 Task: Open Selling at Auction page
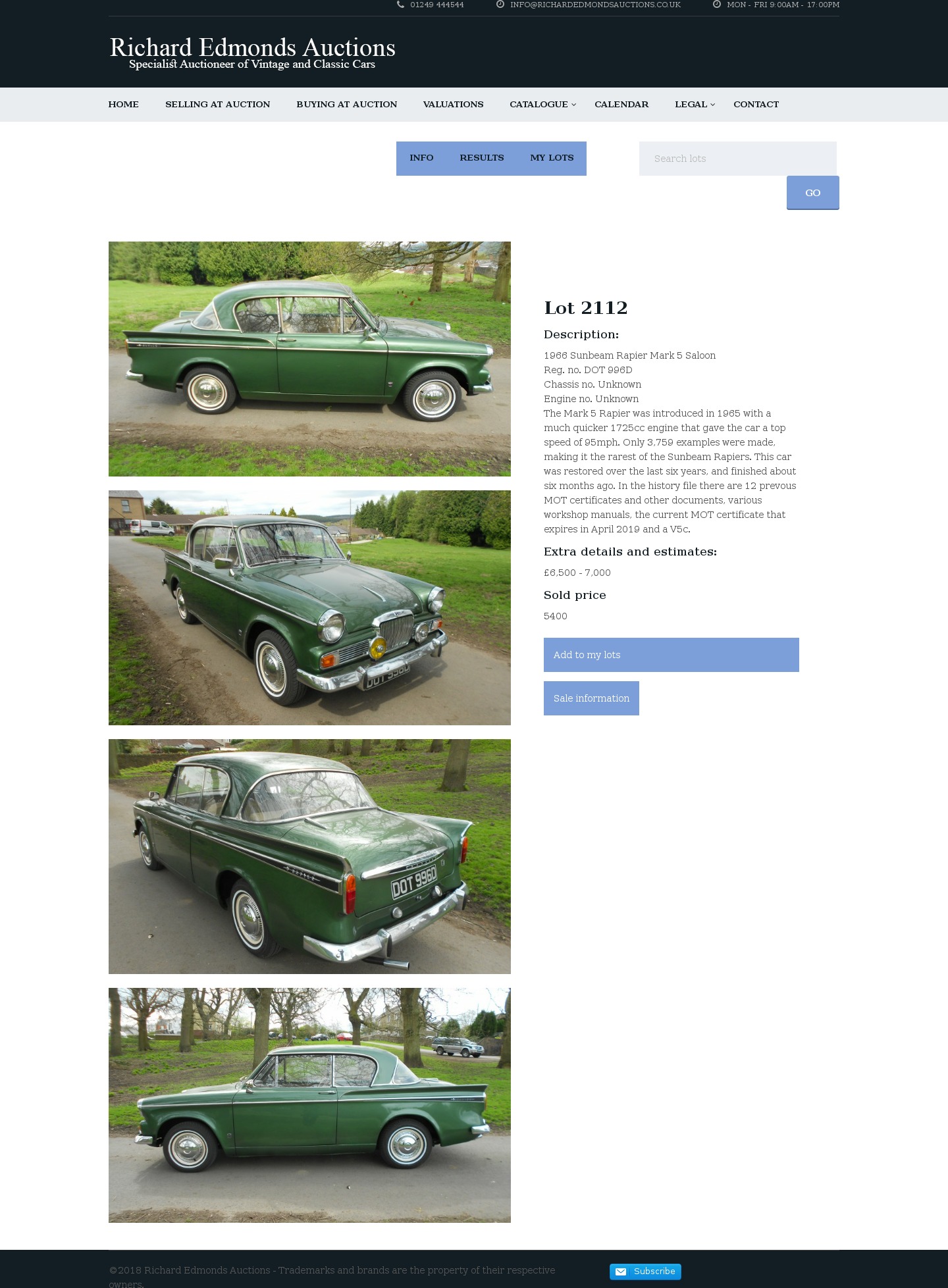(x=217, y=104)
